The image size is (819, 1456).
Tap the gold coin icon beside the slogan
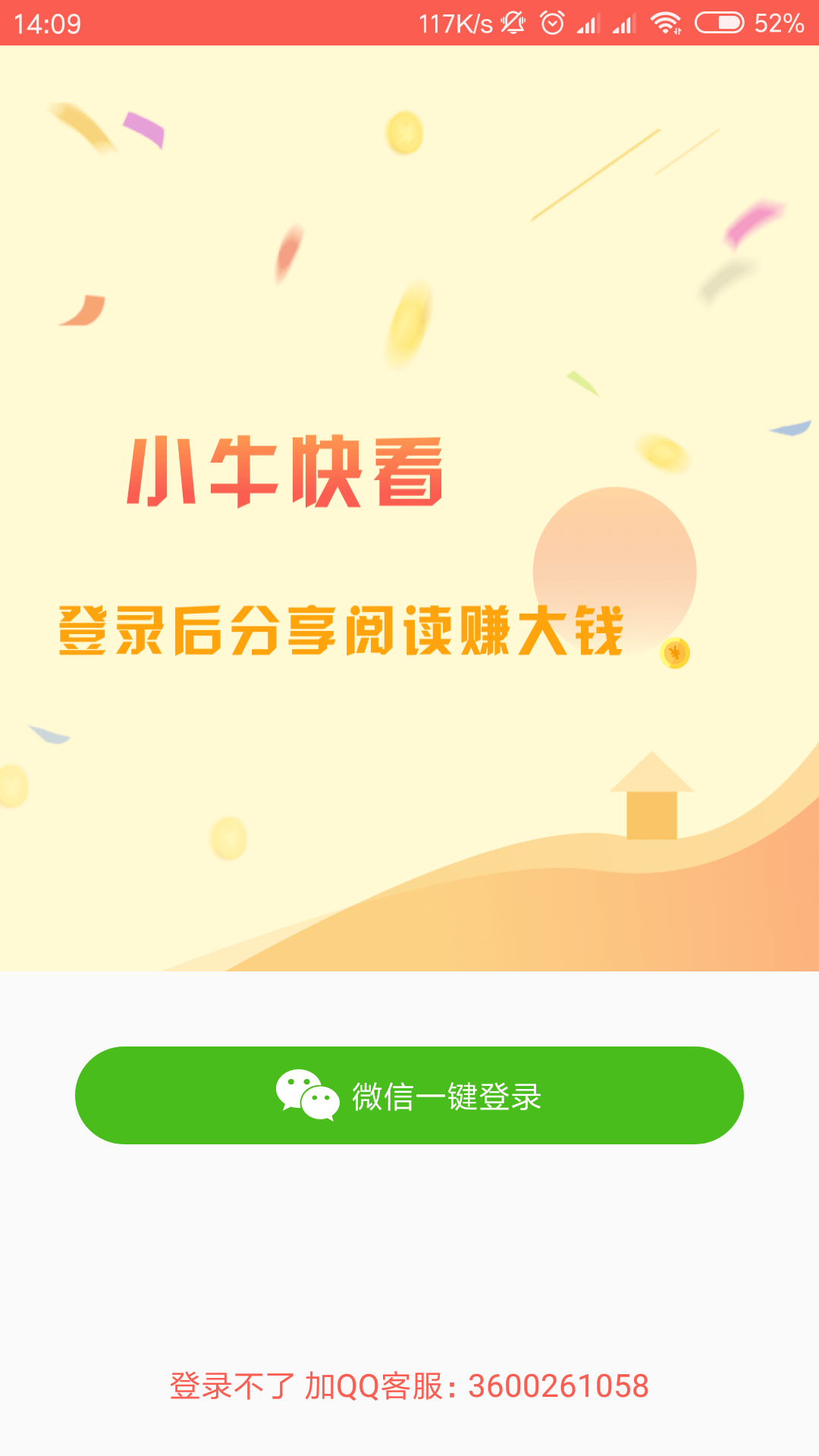point(676,654)
